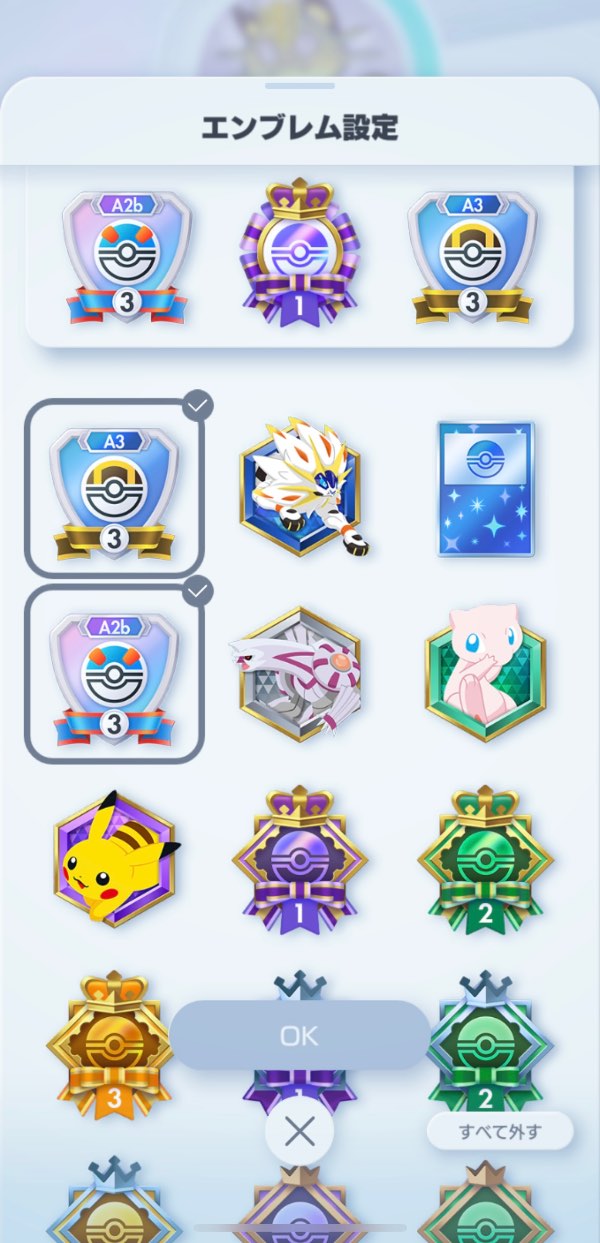Tap the purple ribbon emblem in top slot

299,257
